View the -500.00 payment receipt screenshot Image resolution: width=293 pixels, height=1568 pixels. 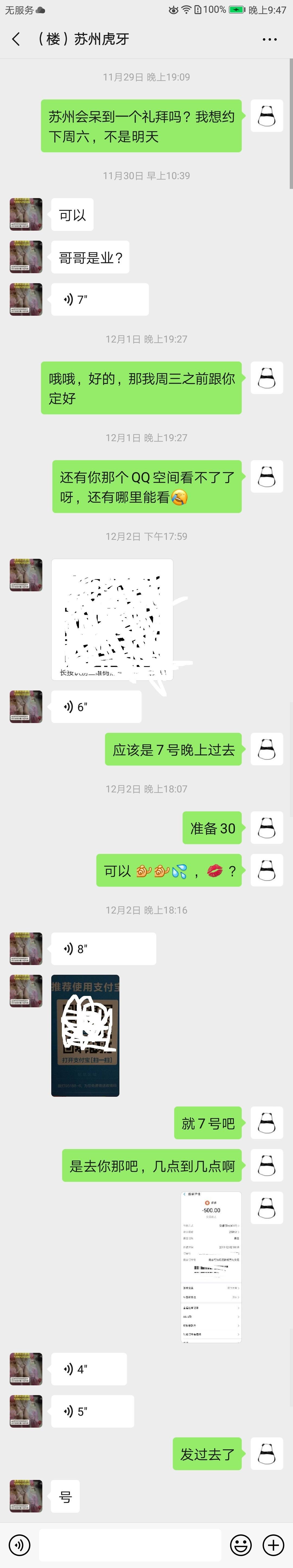211,1267
